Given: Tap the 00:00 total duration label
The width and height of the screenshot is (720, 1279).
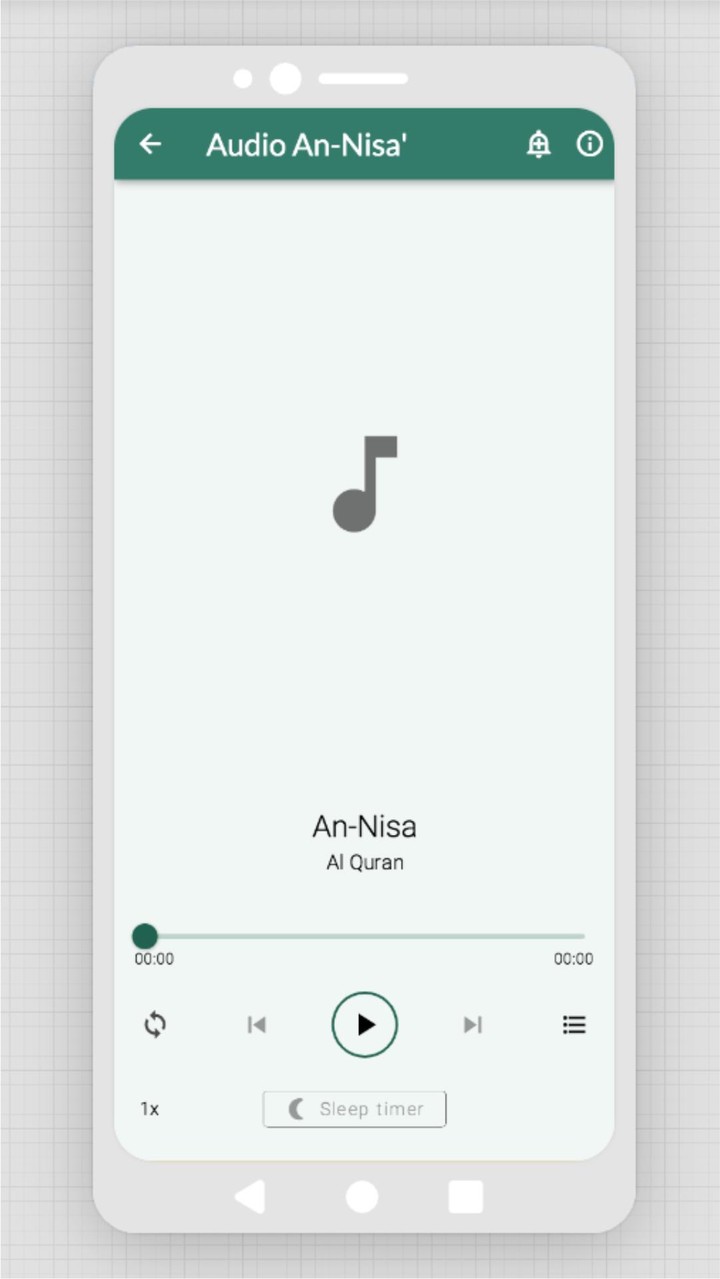Looking at the screenshot, I should [x=573, y=958].
